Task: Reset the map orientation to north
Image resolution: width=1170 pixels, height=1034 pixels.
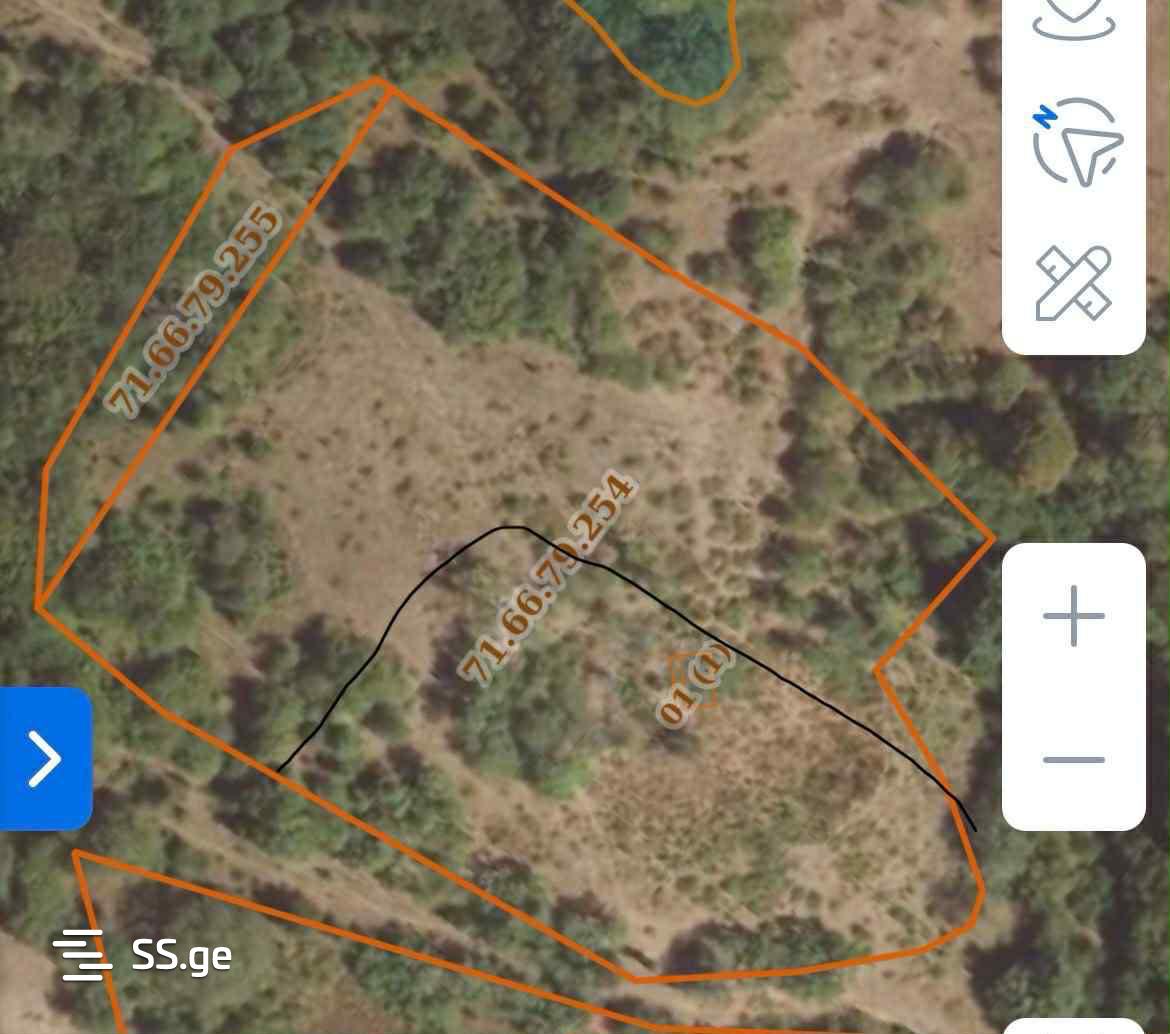Action: click(1075, 143)
